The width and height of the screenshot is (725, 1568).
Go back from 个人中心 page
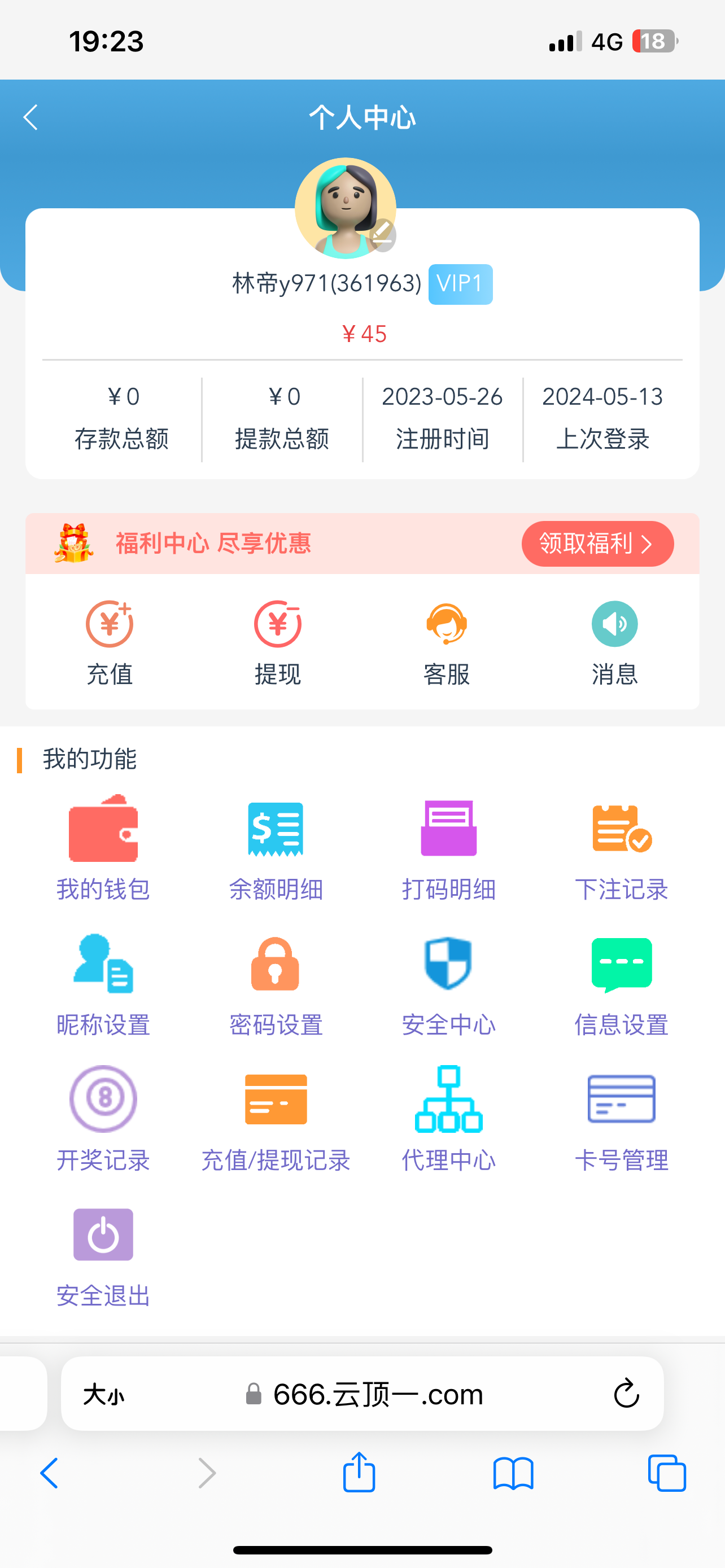tap(30, 117)
